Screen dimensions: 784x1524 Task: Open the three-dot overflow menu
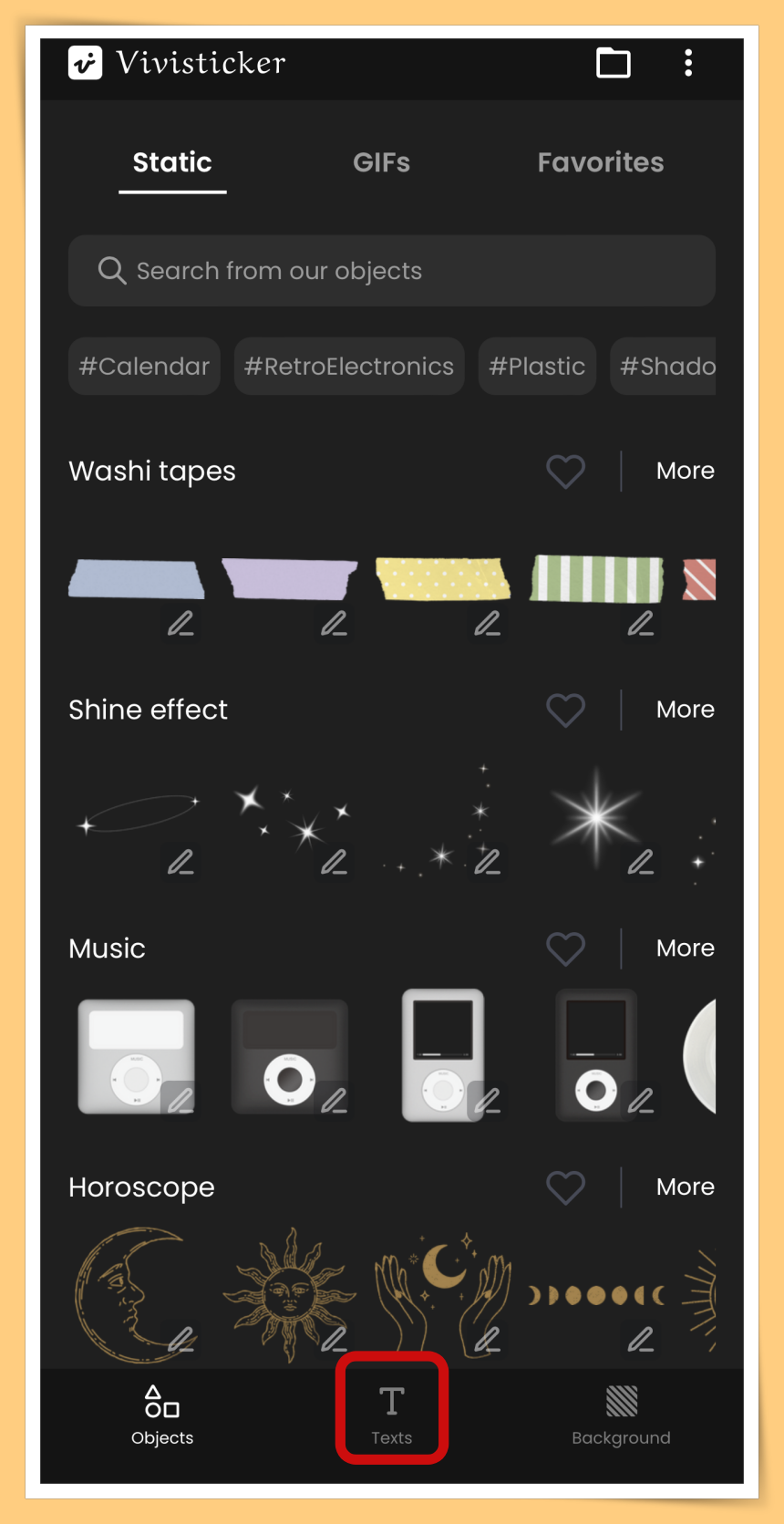pyautogui.click(x=688, y=63)
